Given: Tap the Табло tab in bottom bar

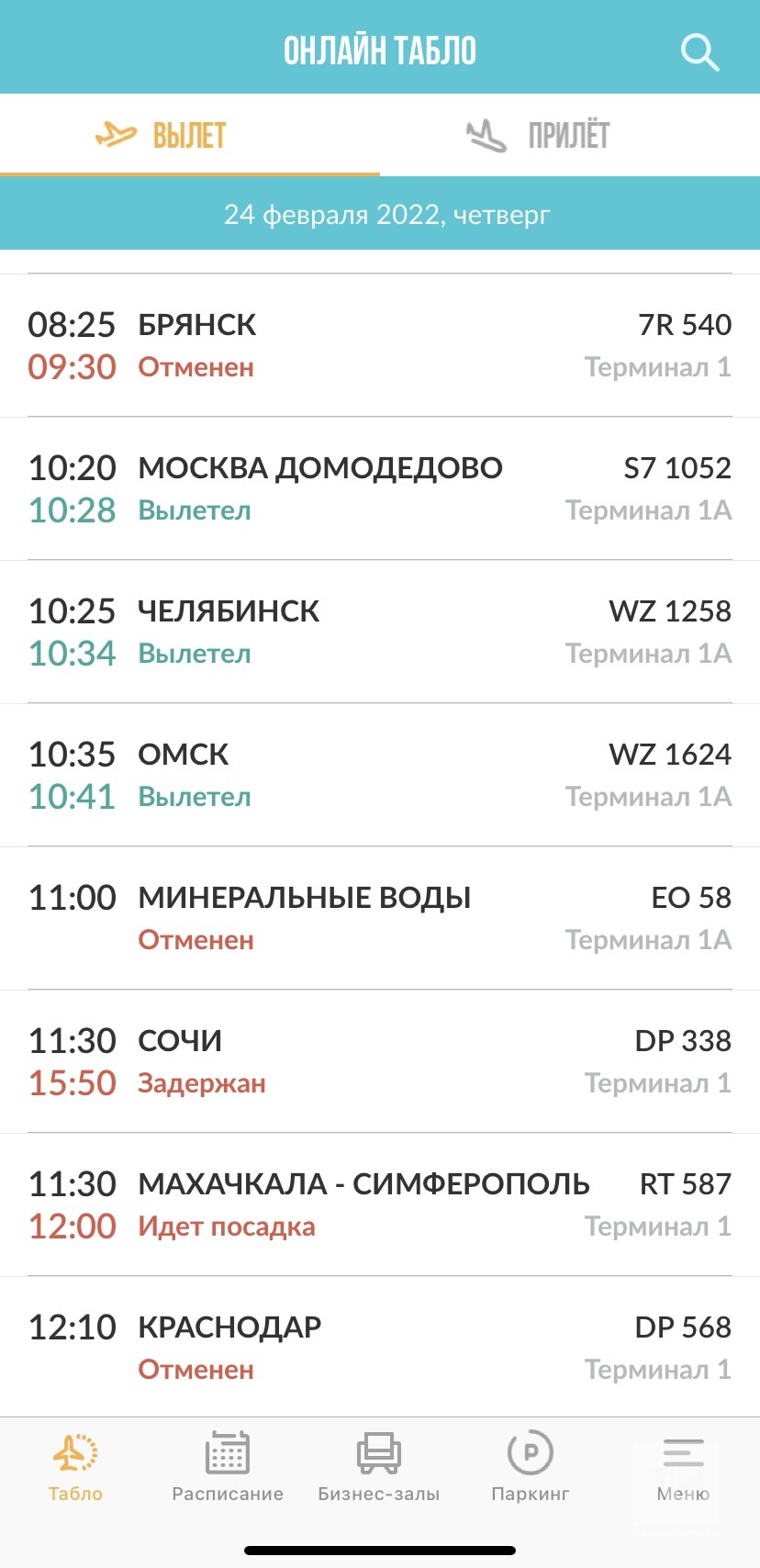Looking at the screenshot, I should (75, 1467).
